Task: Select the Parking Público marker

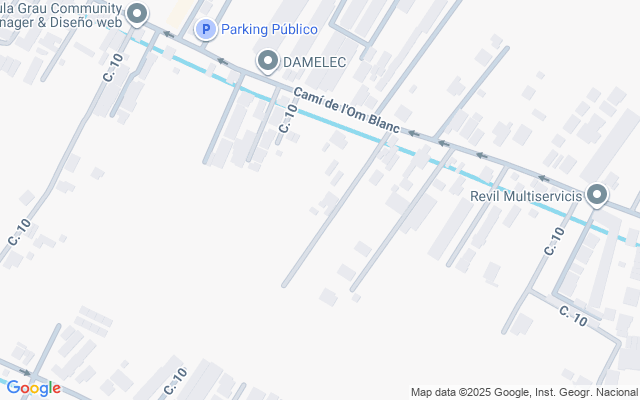Action: (x=206, y=30)
